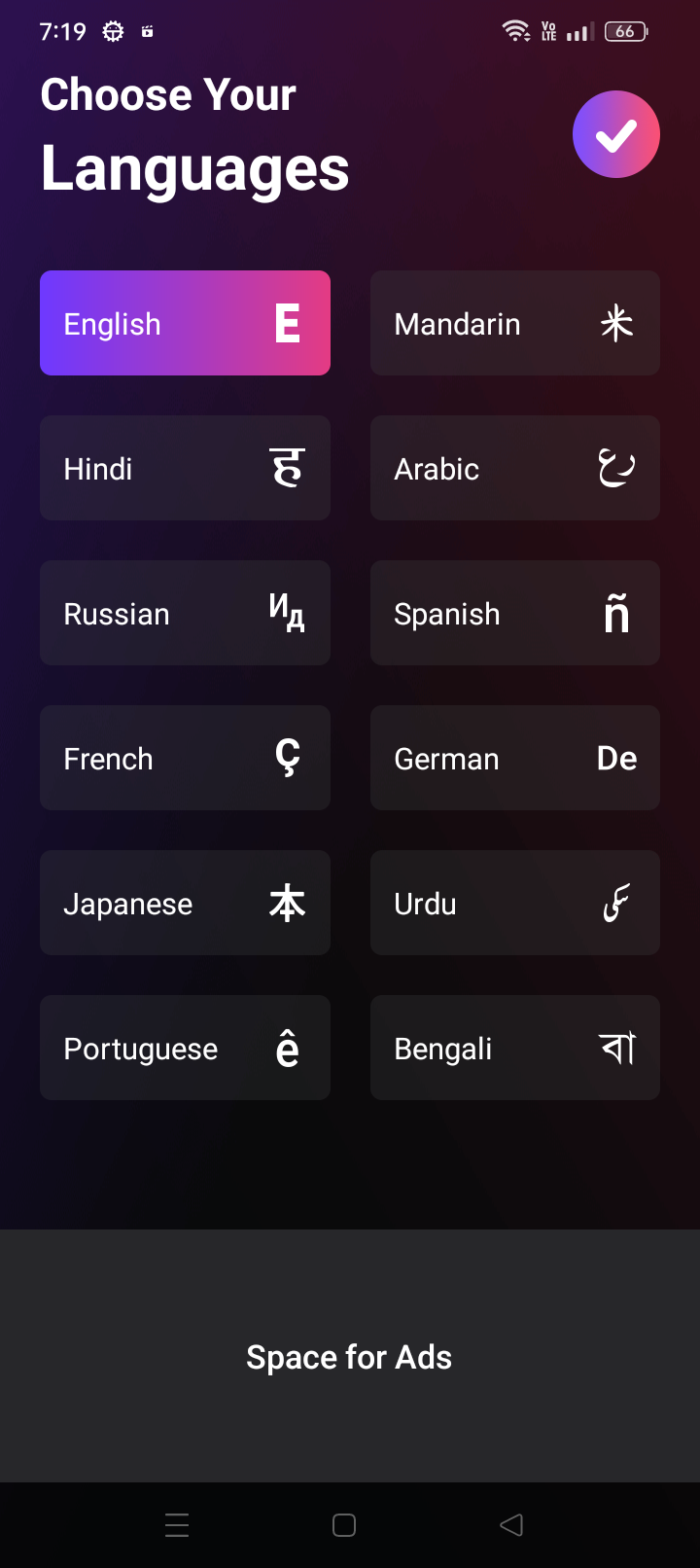Pick the German language tile

[514, 758]
